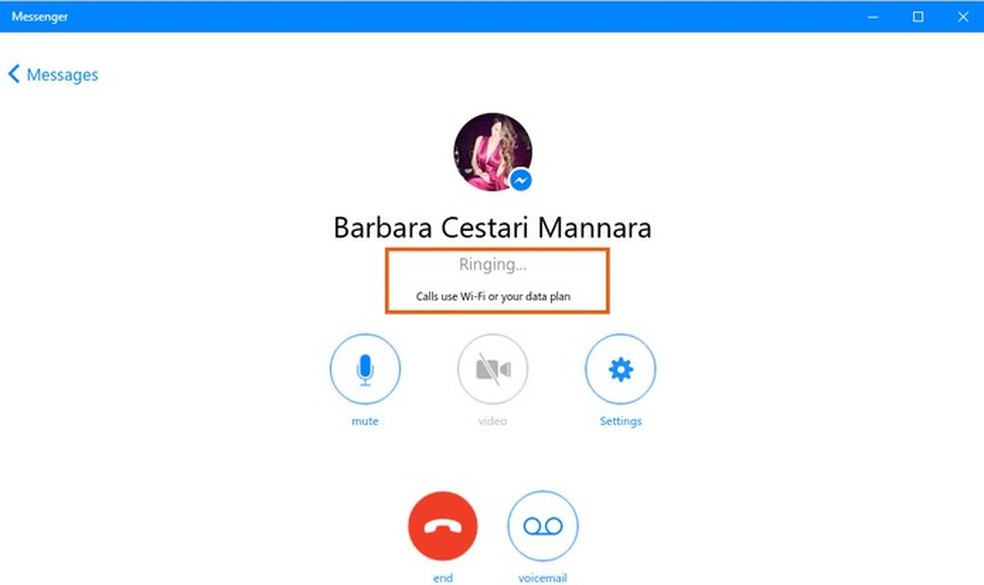Open call Settings
The image size is (984, 585).
[x=620, y=369]
